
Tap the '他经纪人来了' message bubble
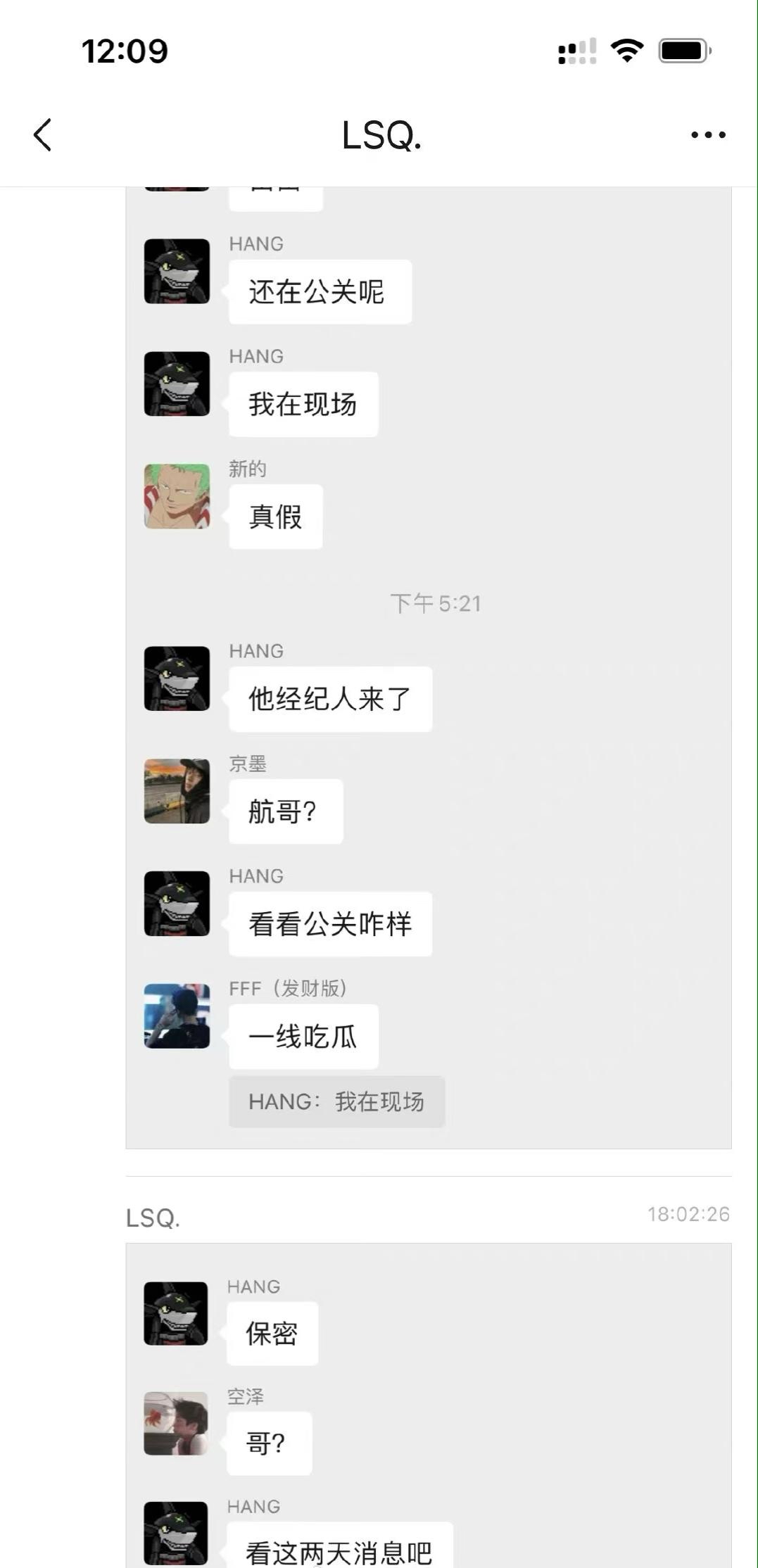(x=331, y=698)
